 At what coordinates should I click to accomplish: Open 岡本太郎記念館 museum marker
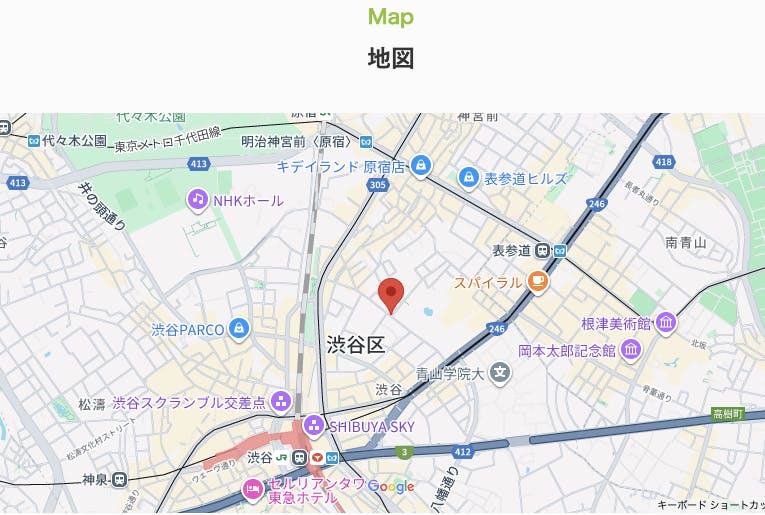(631, 350)
